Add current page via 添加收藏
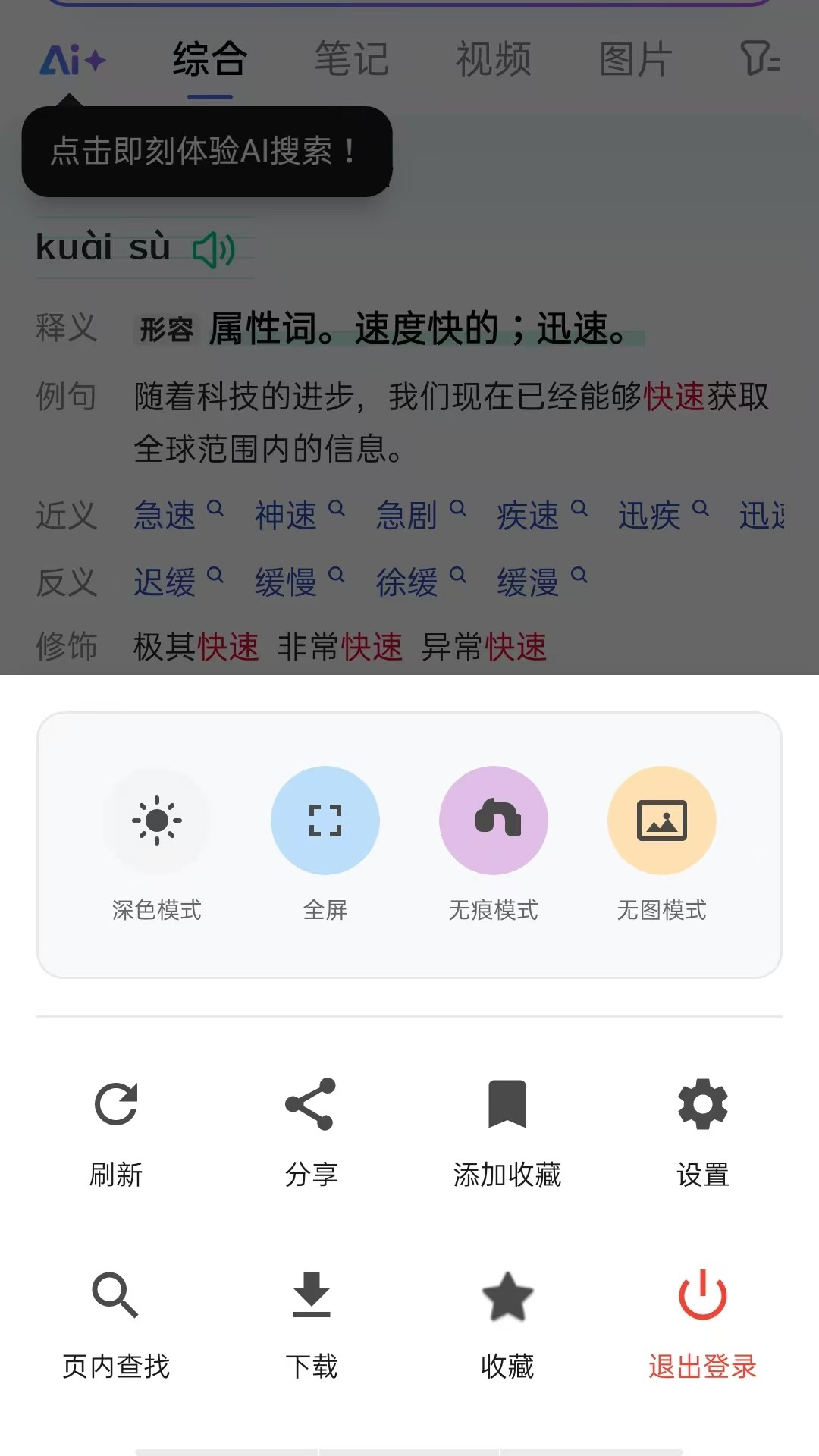Screen dimensions: 819x1456 coord(507,1103)
